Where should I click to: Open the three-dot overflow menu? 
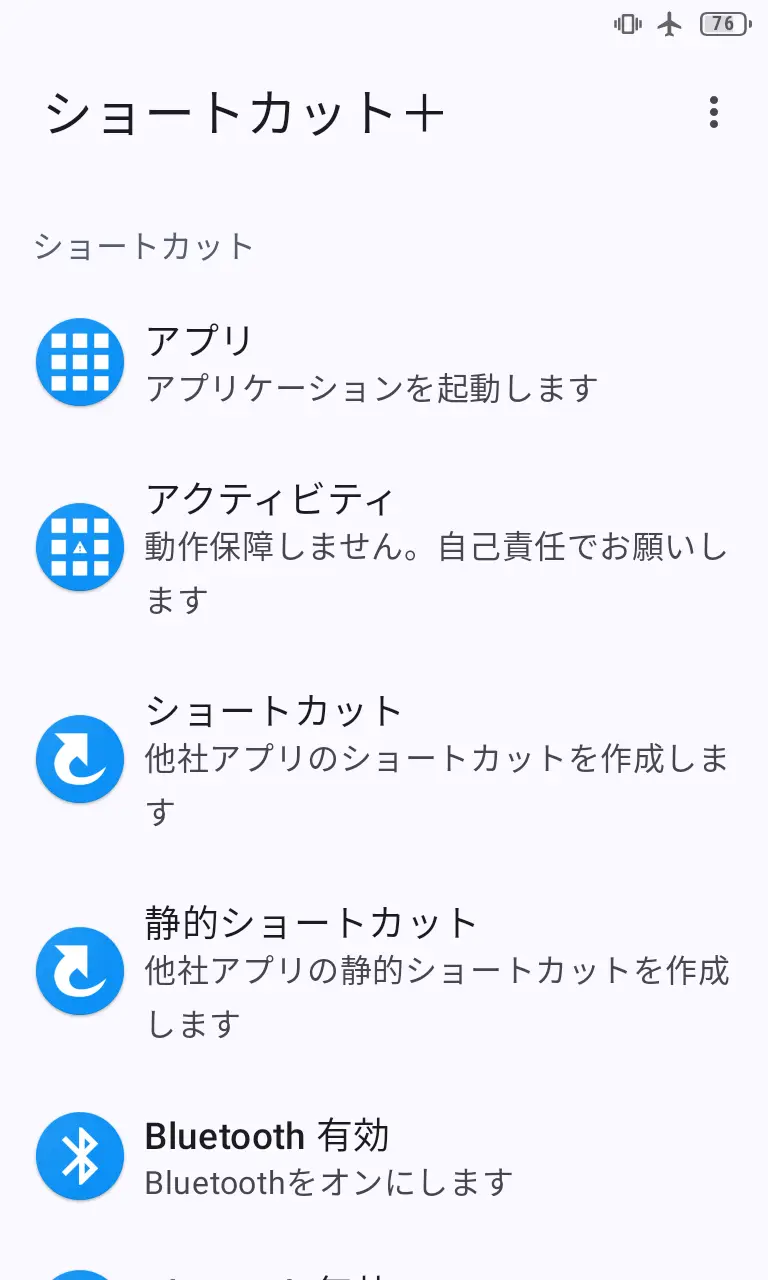tap(713, 112)
